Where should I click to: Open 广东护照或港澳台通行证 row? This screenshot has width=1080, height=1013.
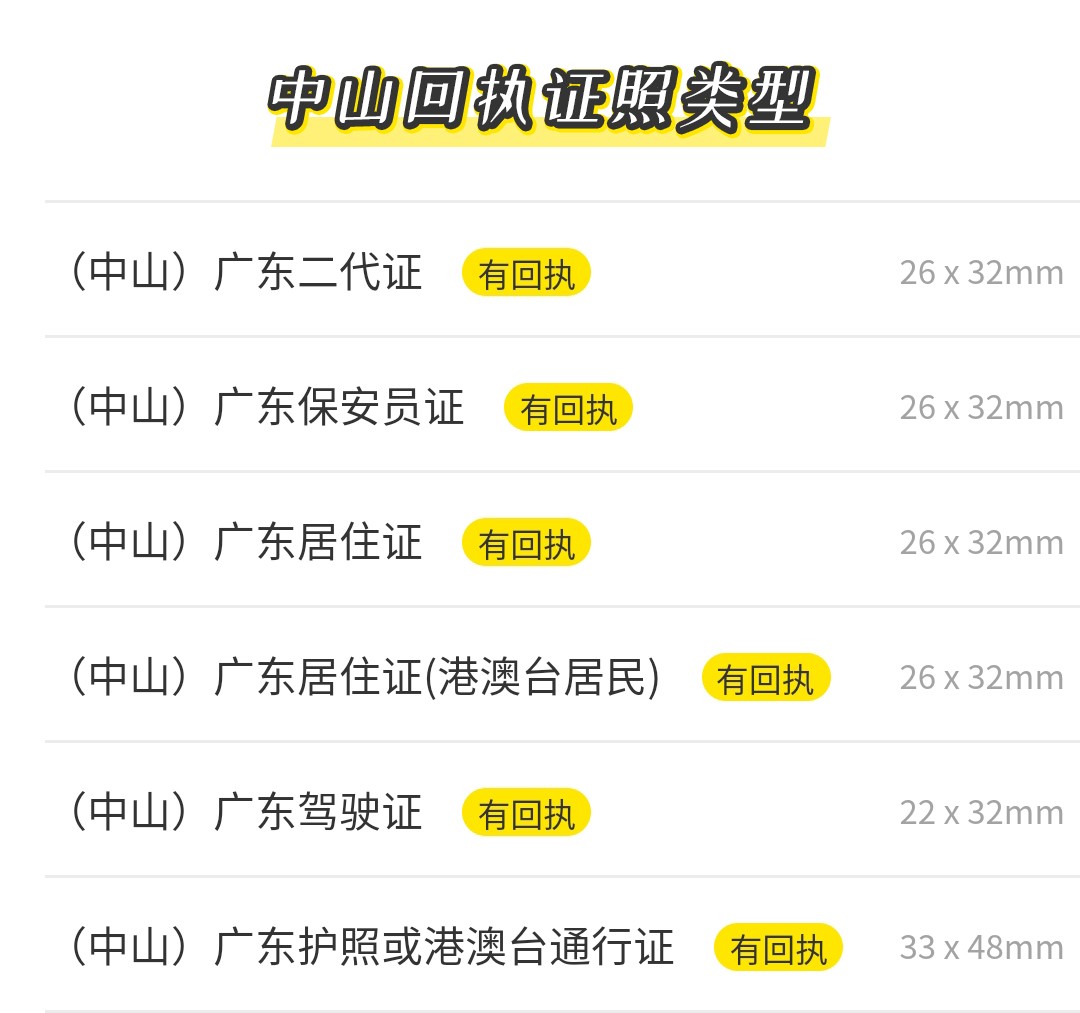pyautogui.click(x=444, y=947)
